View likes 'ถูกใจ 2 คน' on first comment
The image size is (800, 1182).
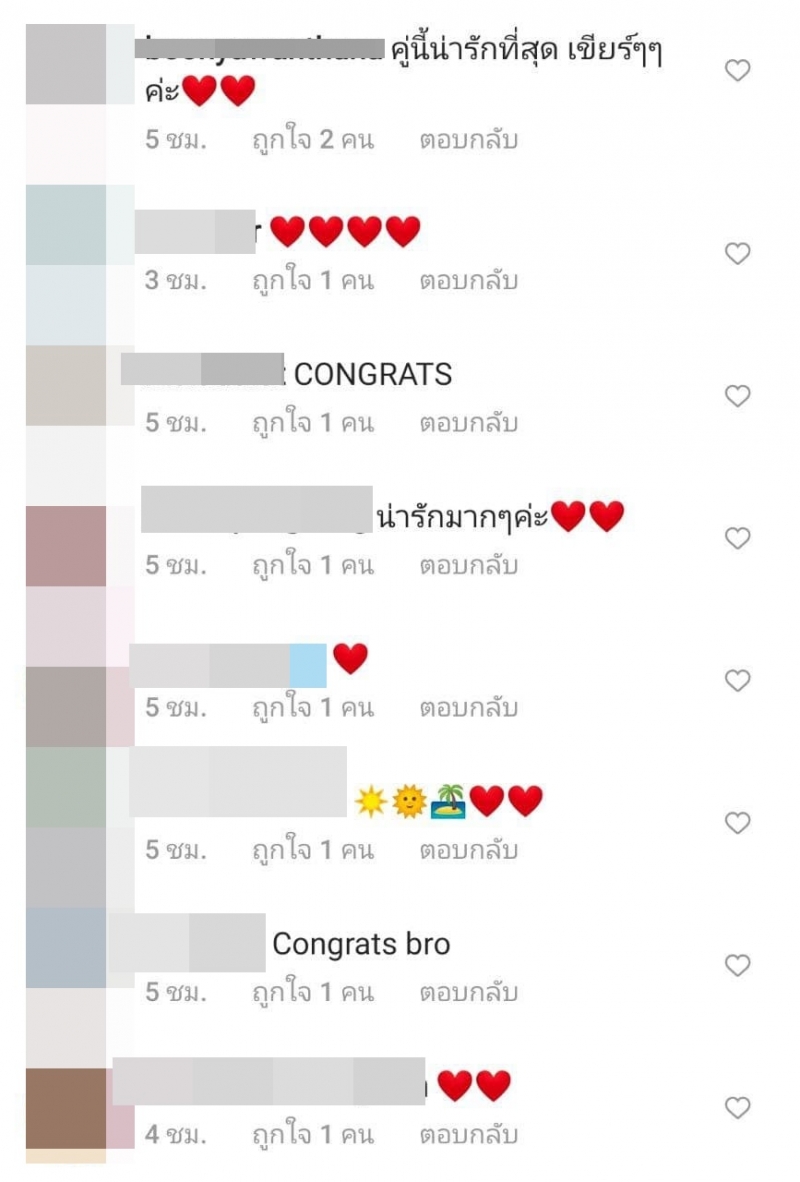click(x=311, y=140)
